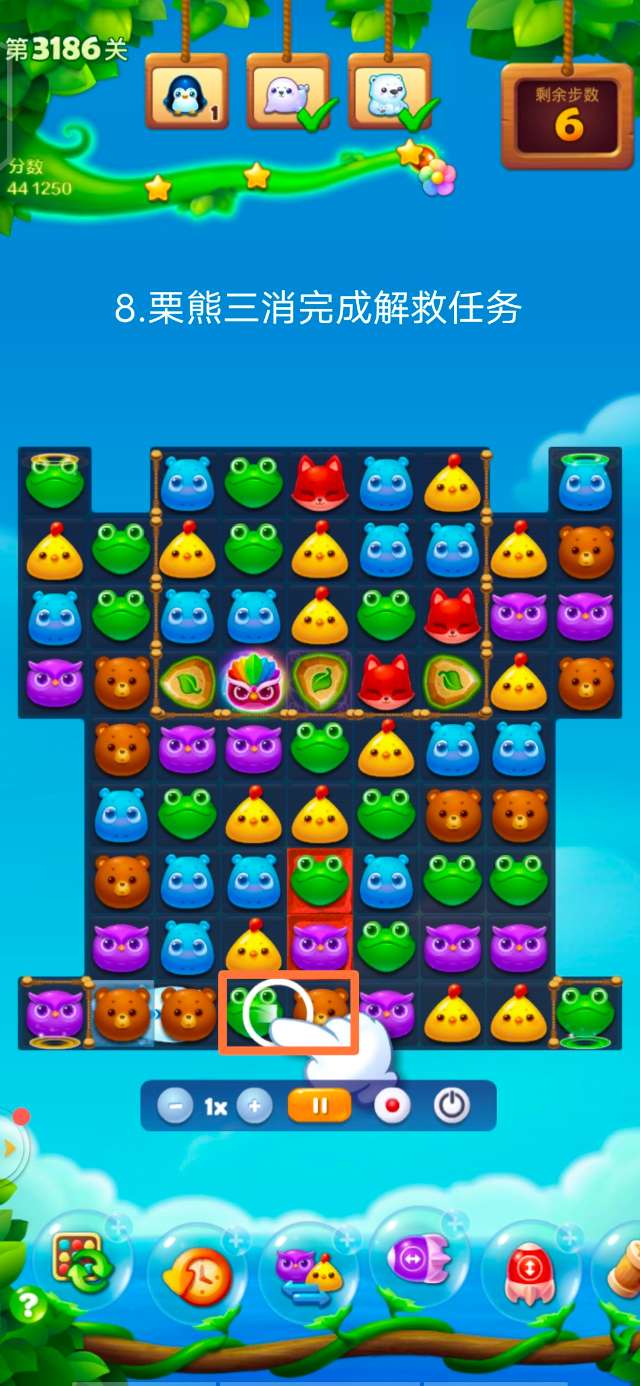Select the purple horizontal rocket booster

pos(418,1256)
